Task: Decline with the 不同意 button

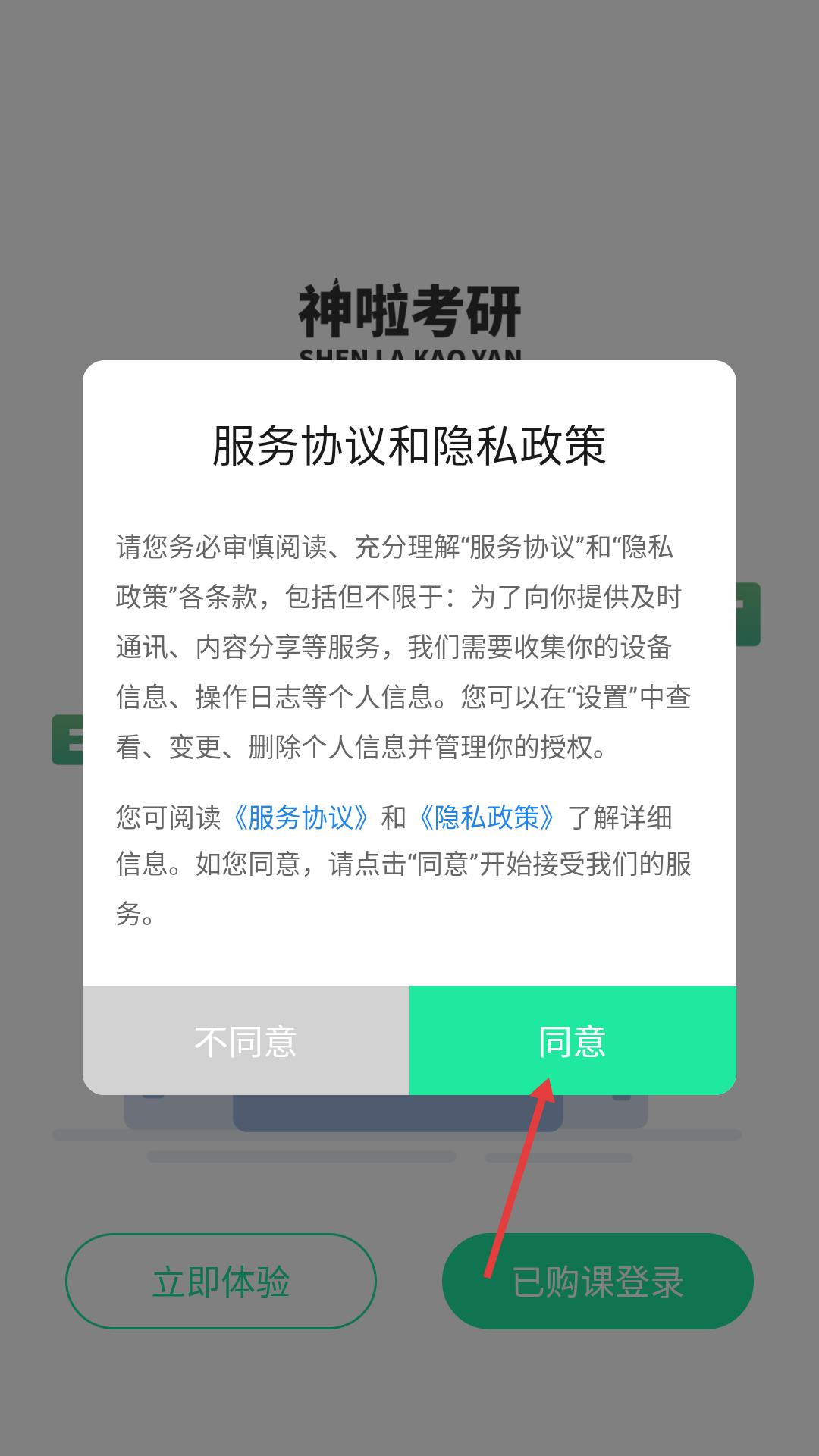Action: pos(246,1040)
